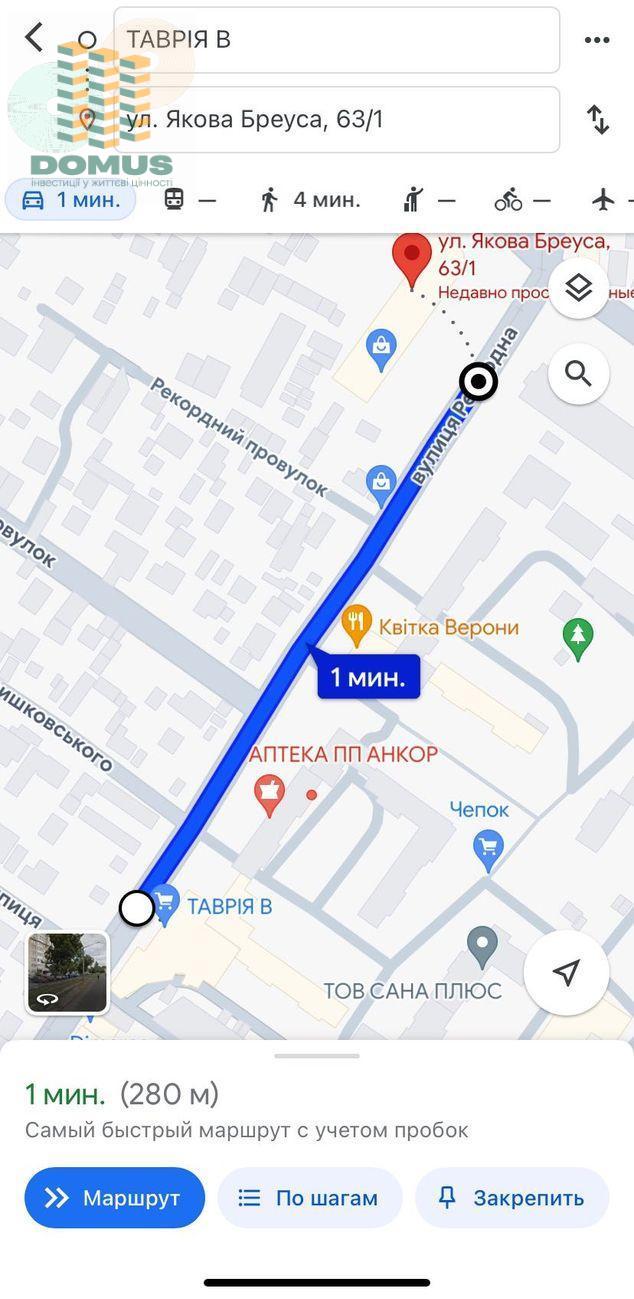
Task: Center map on my location
Action: 567,973
